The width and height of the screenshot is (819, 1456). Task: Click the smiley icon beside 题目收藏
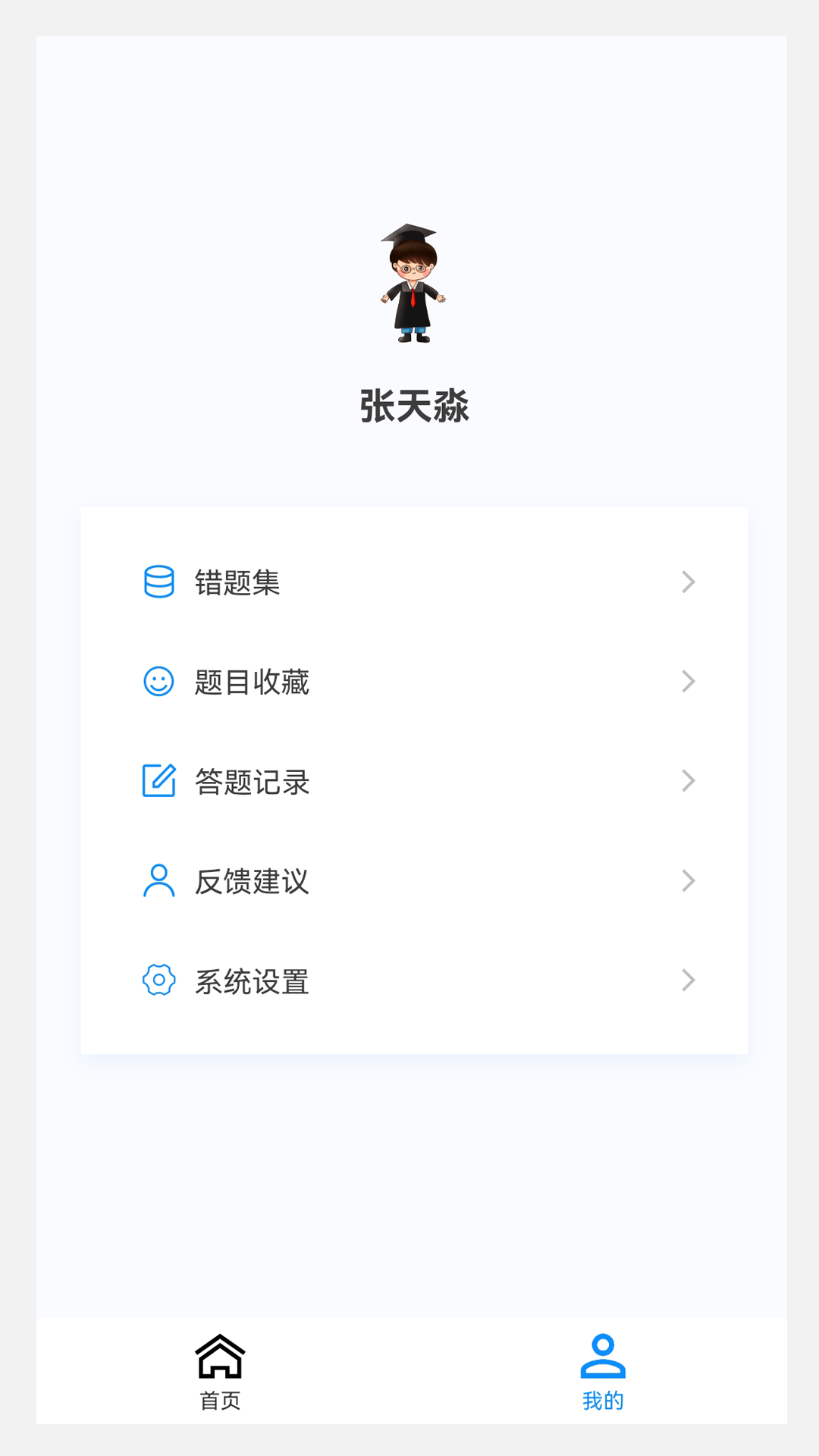coord(158,682)
